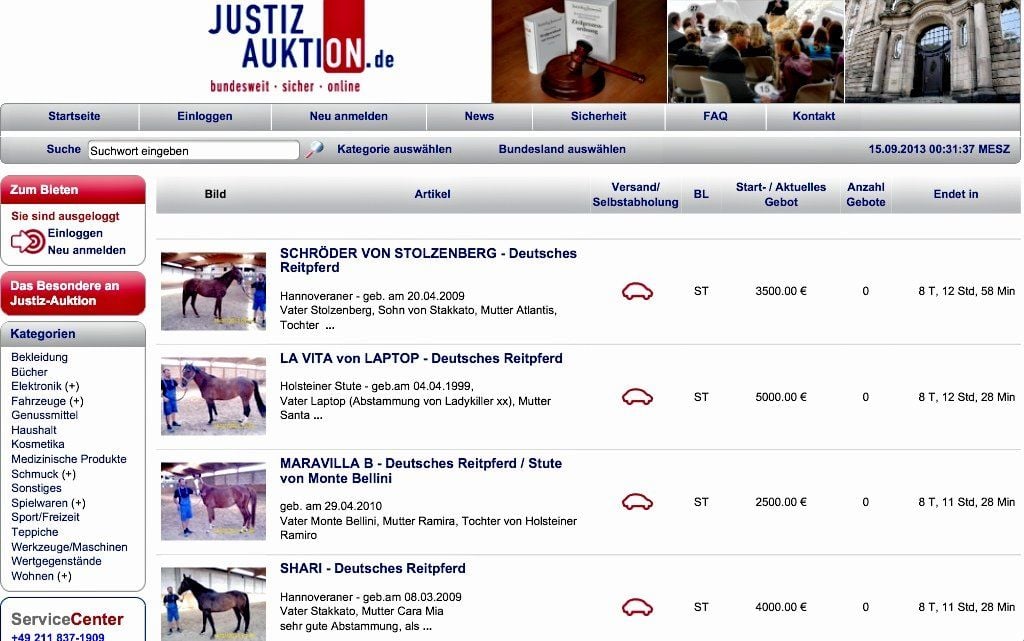
Task: Open LA VITA von LAPTOP listing
Action: [x=421, y=358]
